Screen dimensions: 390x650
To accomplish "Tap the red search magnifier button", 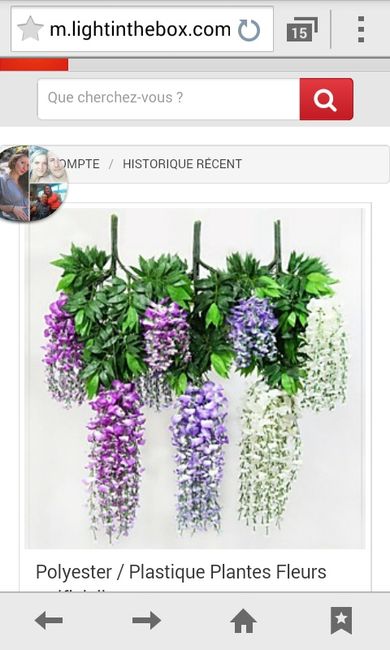I will (x=326, y=99).
